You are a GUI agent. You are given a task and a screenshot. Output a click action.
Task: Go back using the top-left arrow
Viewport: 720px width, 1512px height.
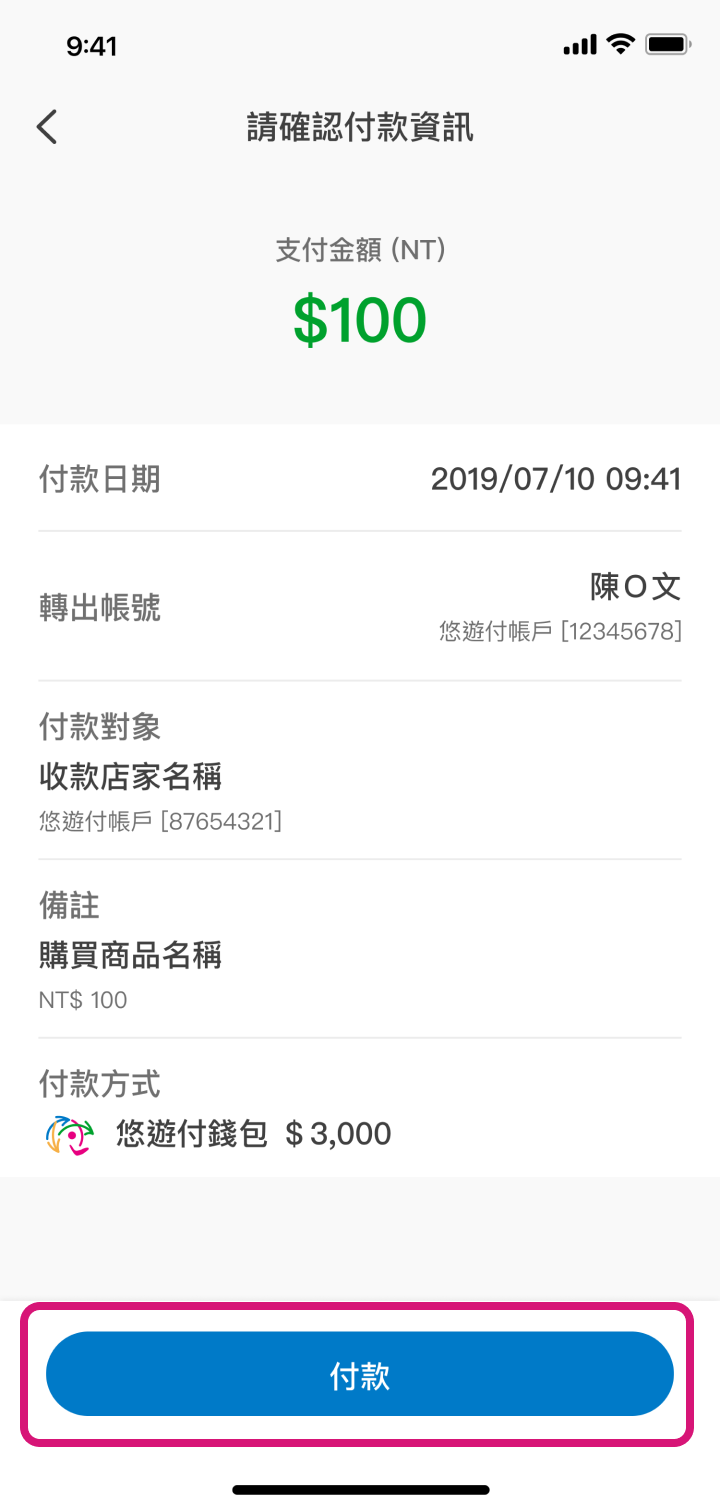[x=47, y=128]
